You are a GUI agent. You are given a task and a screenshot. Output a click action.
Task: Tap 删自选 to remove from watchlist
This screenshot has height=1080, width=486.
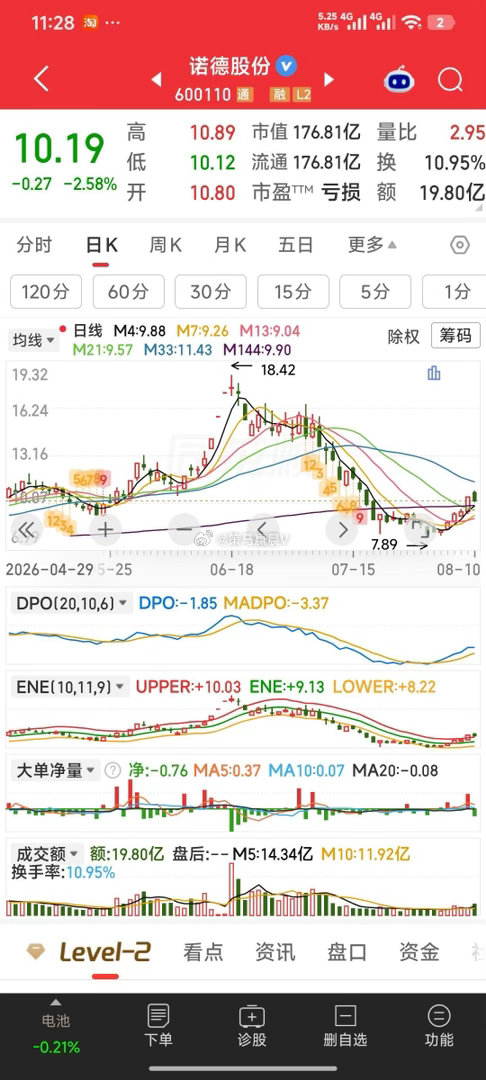coord(345,1026)
